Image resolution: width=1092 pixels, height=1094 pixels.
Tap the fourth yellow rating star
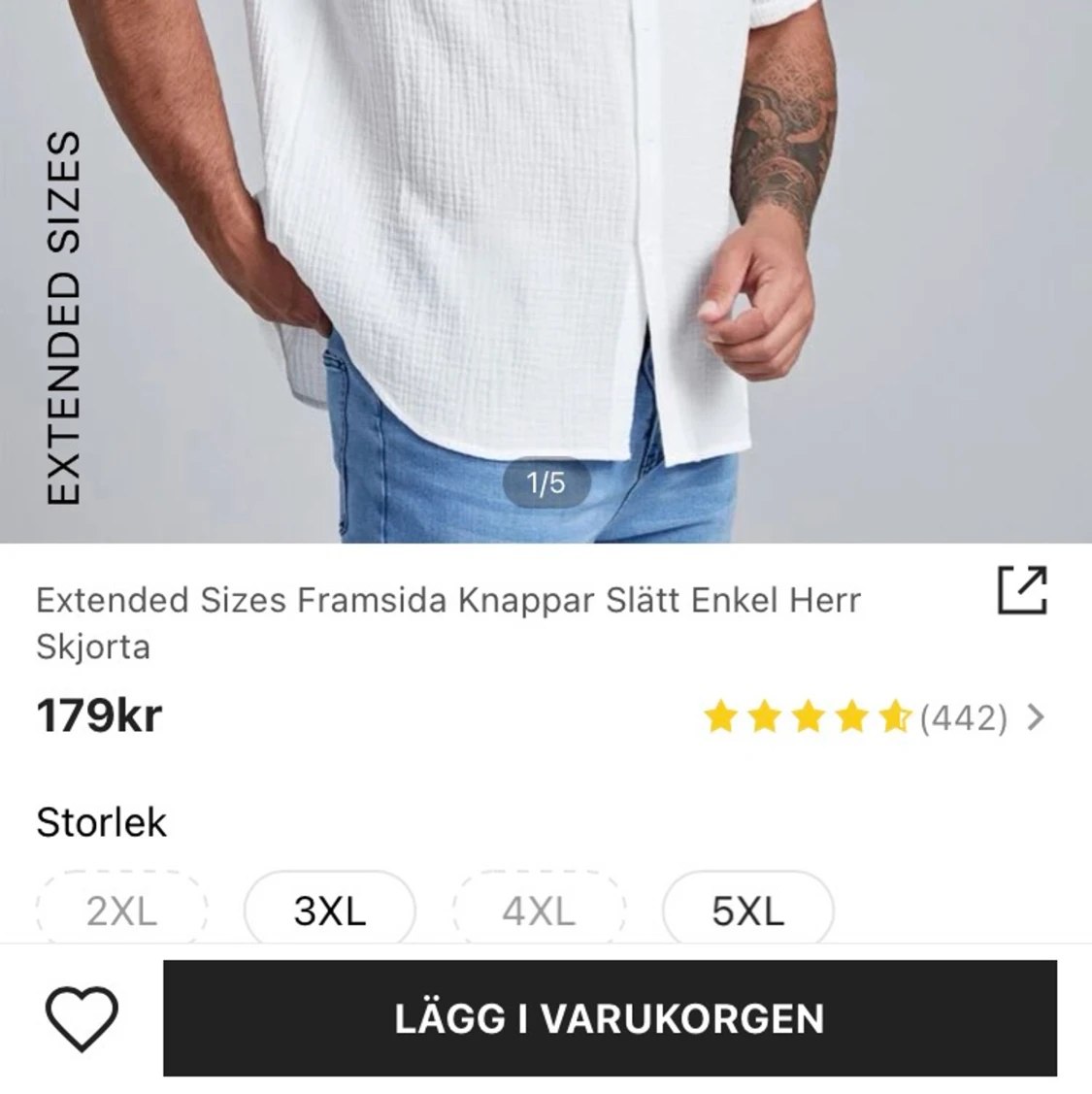click(853, 718)
